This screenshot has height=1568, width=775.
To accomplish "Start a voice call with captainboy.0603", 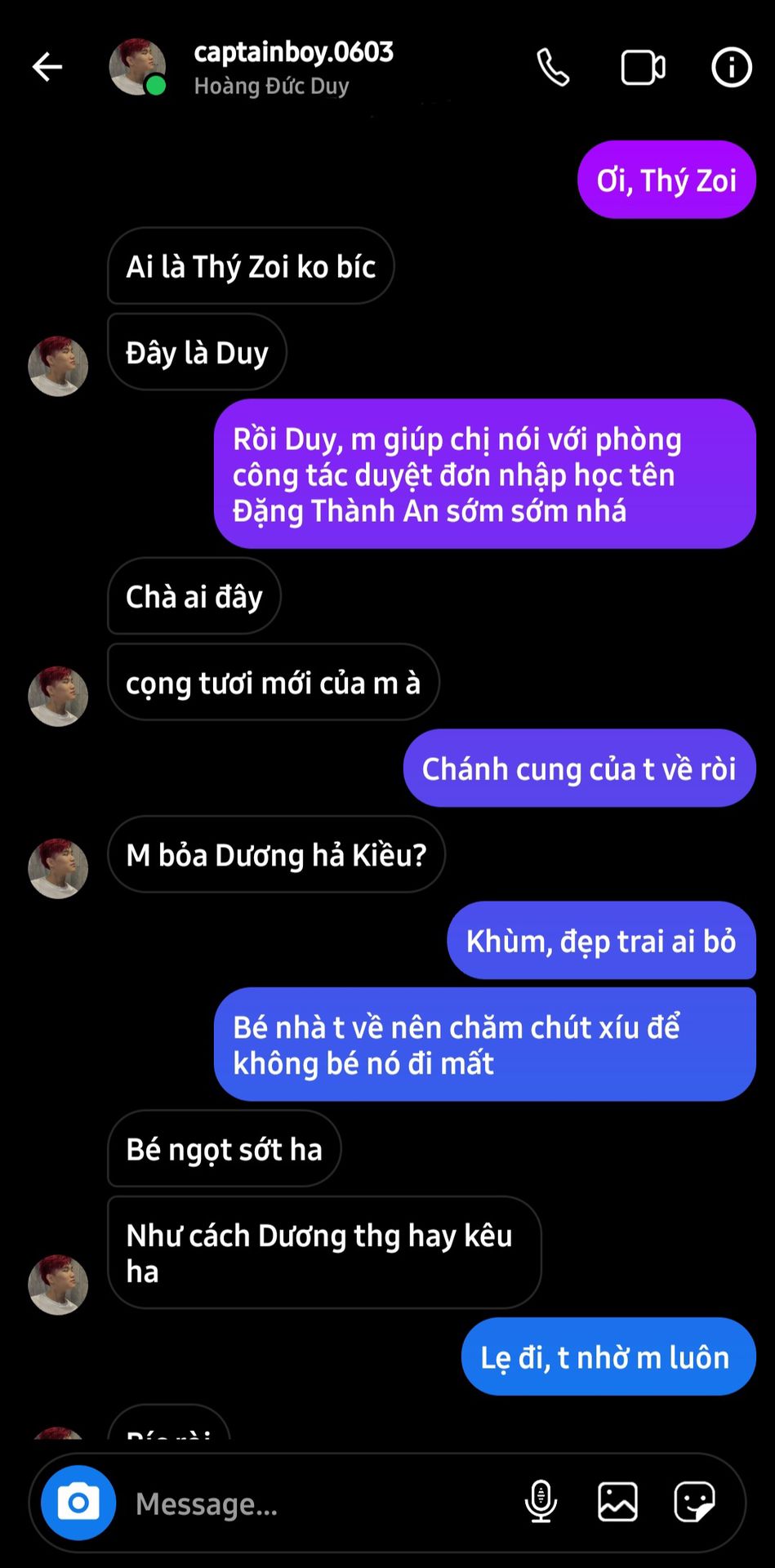I will click(553, 67).
